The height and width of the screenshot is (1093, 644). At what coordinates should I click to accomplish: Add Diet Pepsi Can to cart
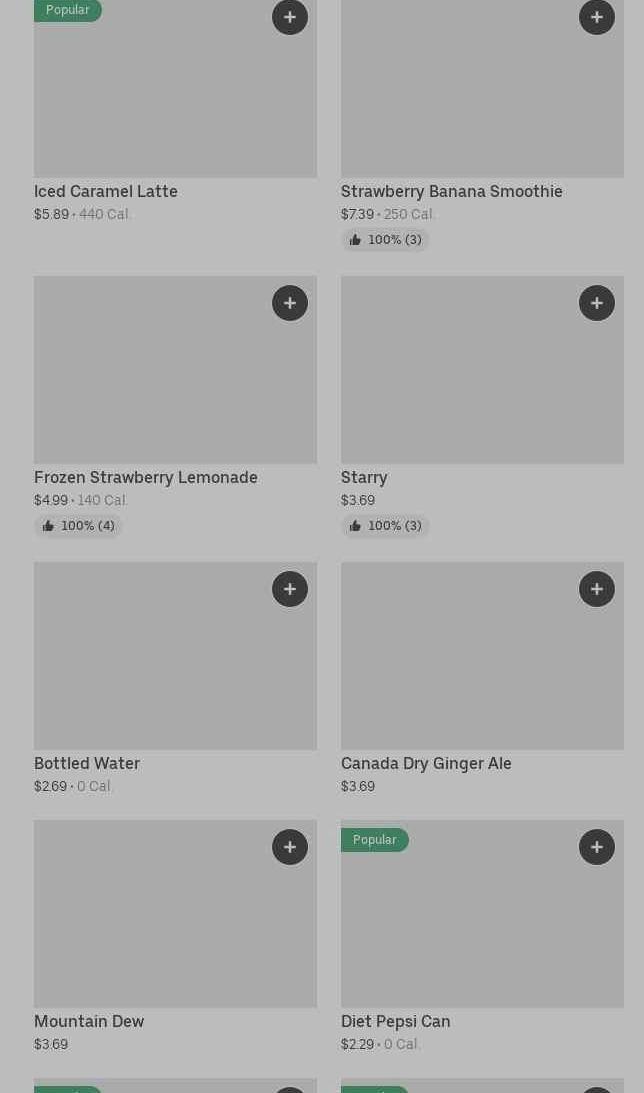(597, 847)
